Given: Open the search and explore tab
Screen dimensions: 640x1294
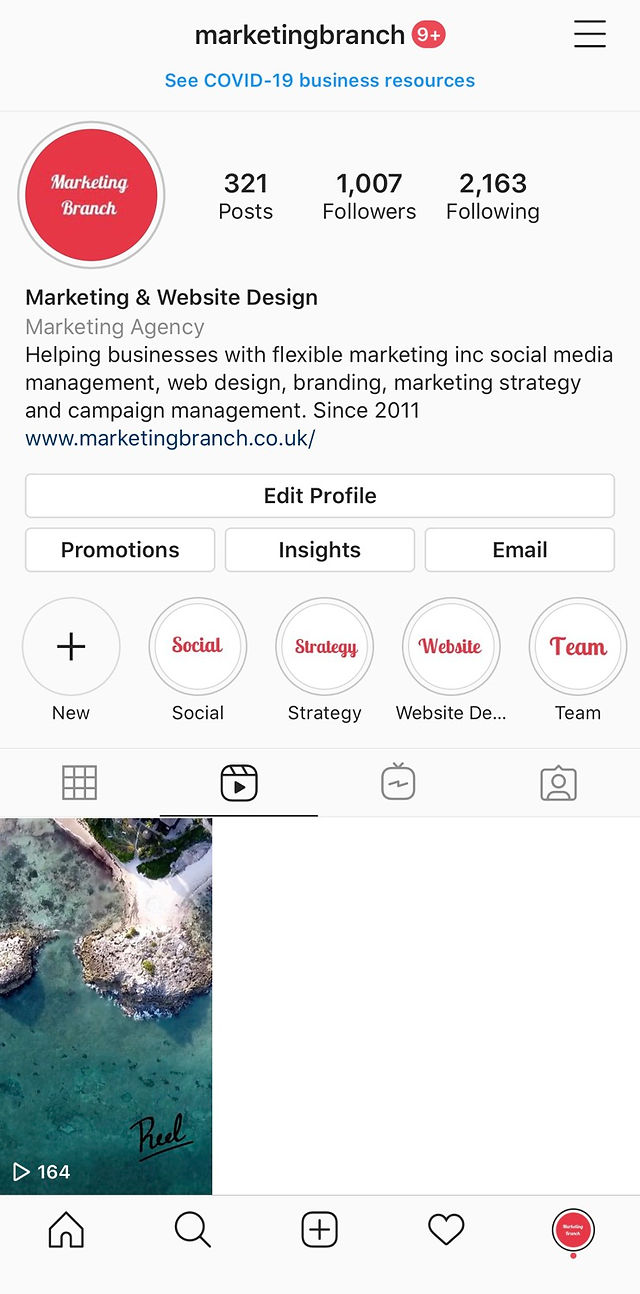Looking at the screenshot, I should coord(193,1230).
